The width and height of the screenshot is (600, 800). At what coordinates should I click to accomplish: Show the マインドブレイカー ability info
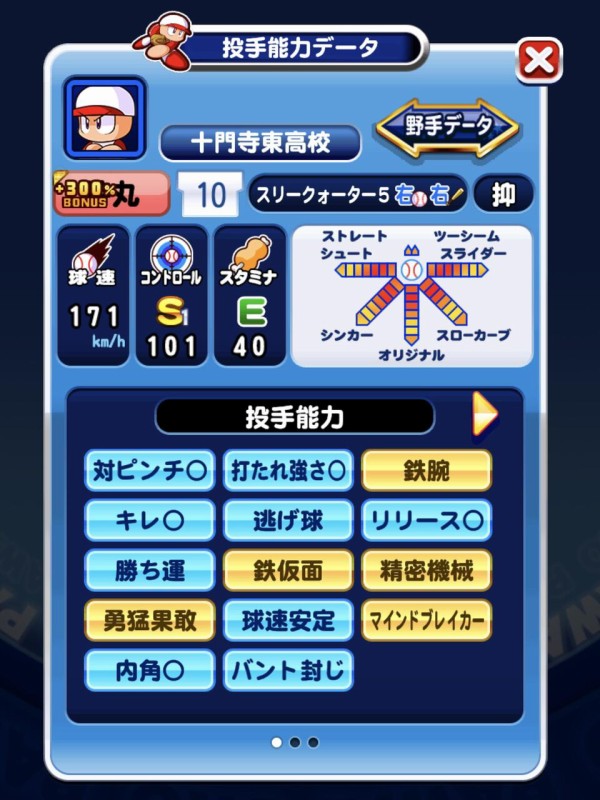point(427,621)
